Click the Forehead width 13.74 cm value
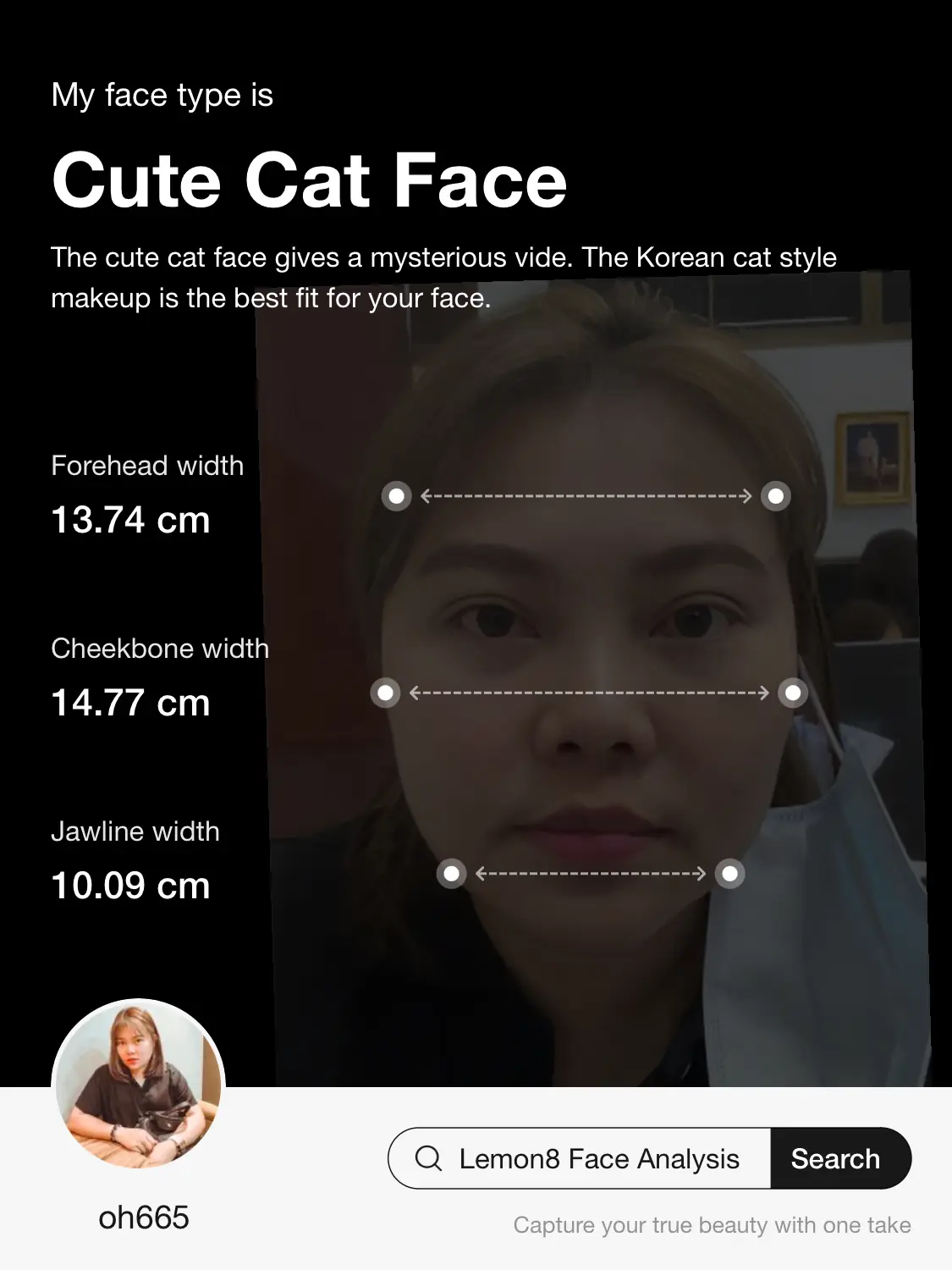 click(129, 521)
